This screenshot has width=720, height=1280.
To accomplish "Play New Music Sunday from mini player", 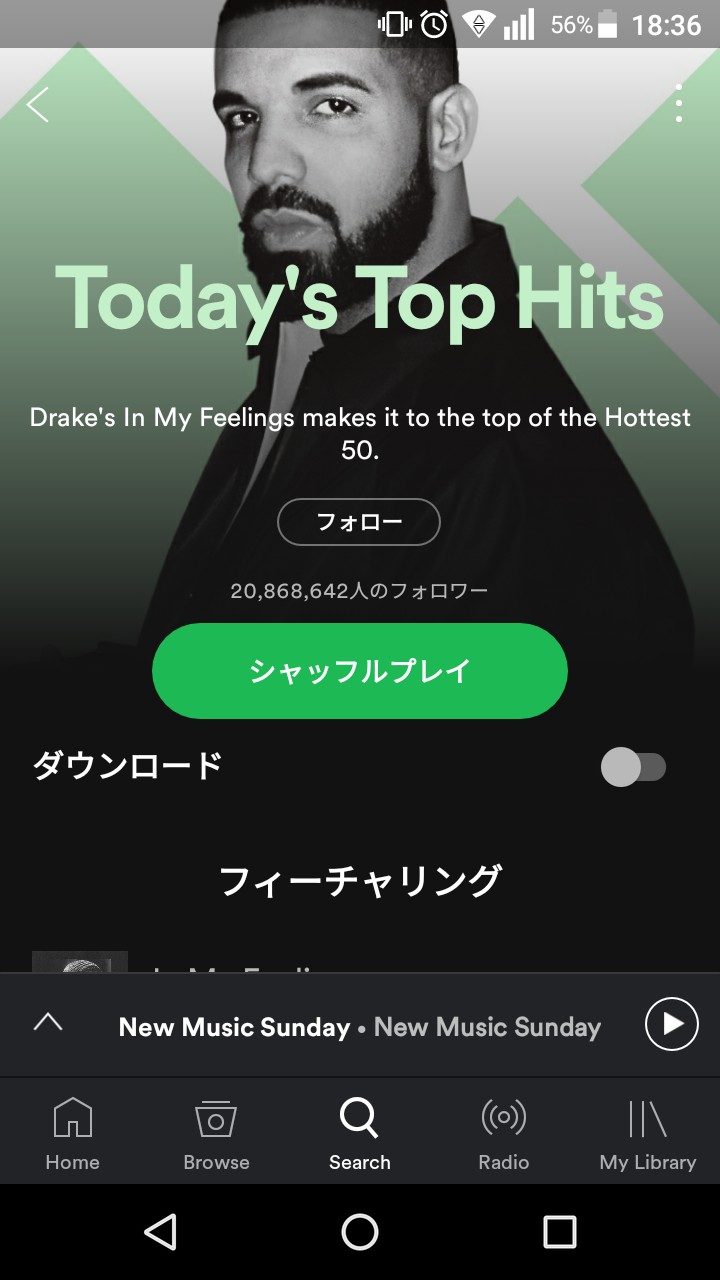I will [x=671, y=1024].
